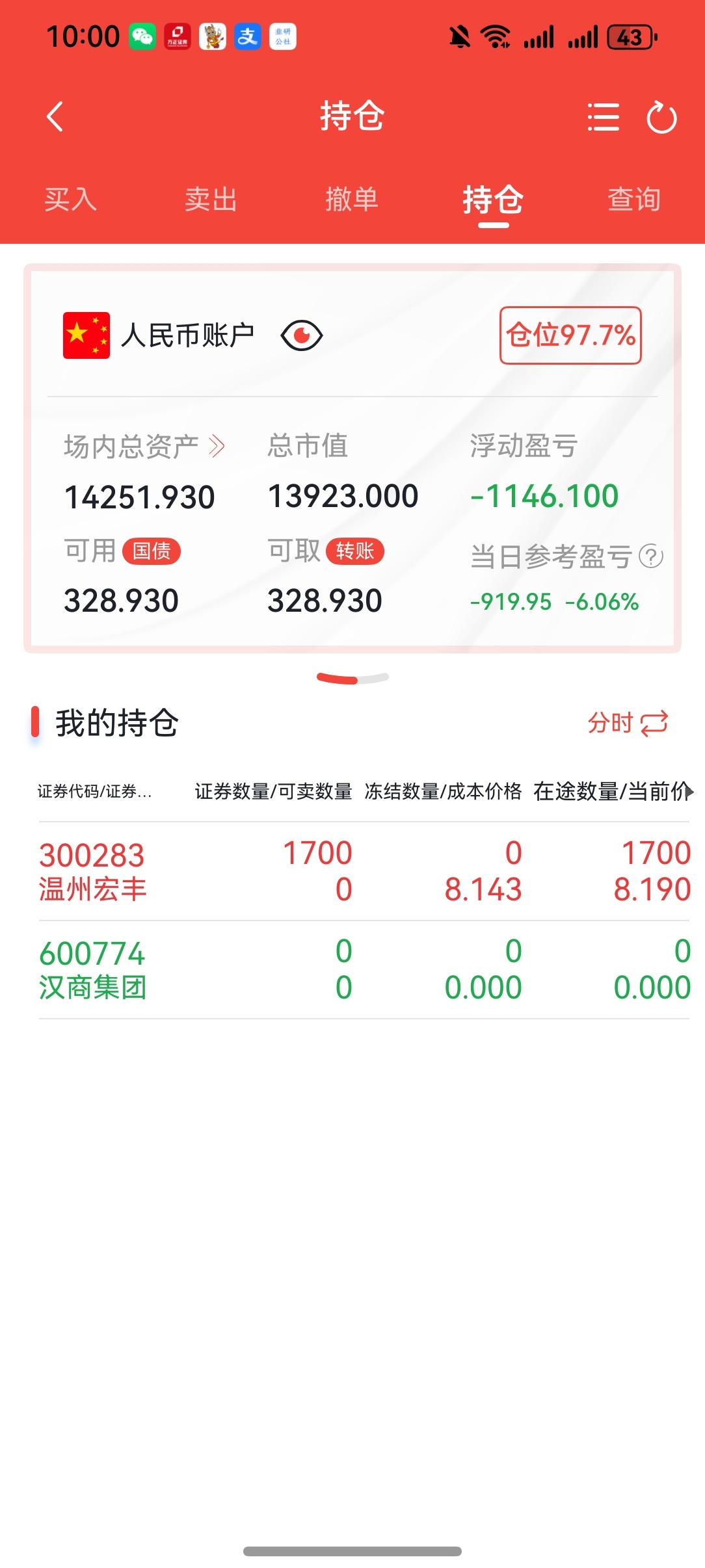705x1568 pixels.
Task: Switch to the 买入 tab
Action: [70, 199]
